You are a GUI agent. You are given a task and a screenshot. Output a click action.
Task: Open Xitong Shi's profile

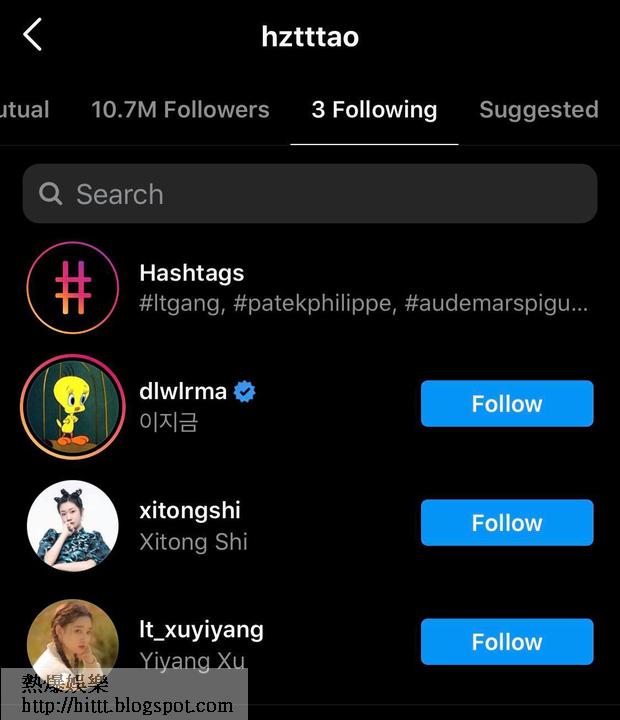point(190,511)
